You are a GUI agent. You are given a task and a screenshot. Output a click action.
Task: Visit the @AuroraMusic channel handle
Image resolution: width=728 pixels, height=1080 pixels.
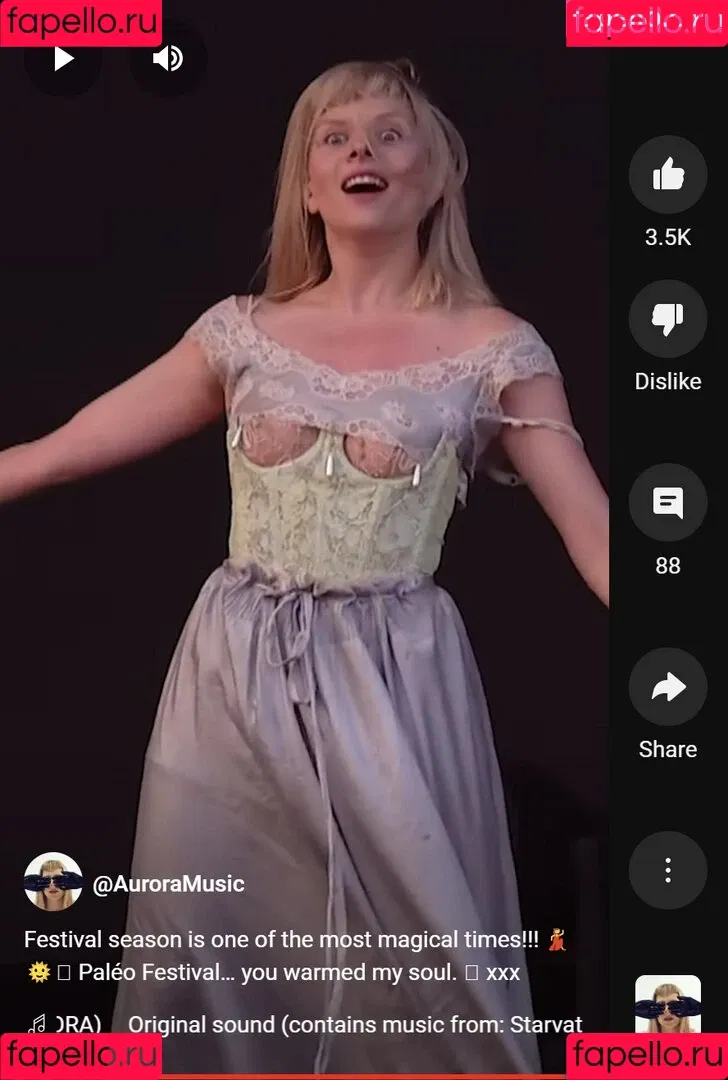click(x=168, y=884)
